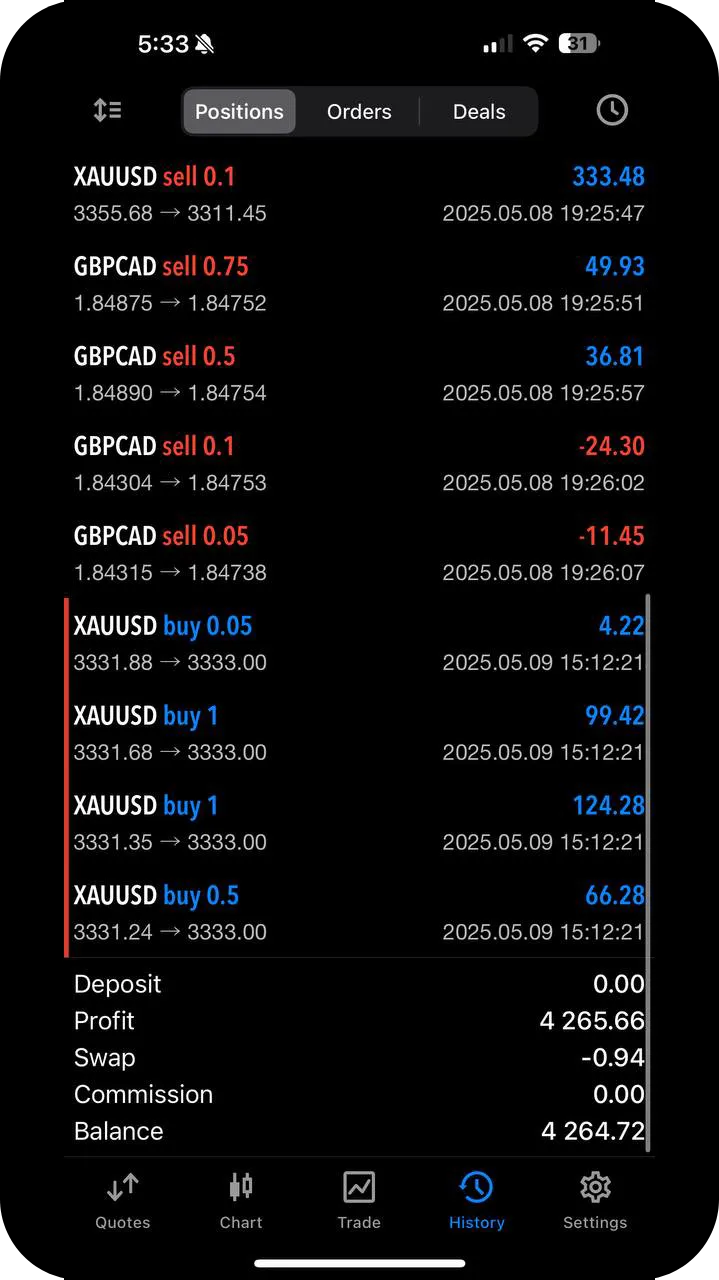The height and width of the screenshot is (1280, 719).
Task: Open the XAUUSD buy 0.05 position
Action: click(359, 644)
